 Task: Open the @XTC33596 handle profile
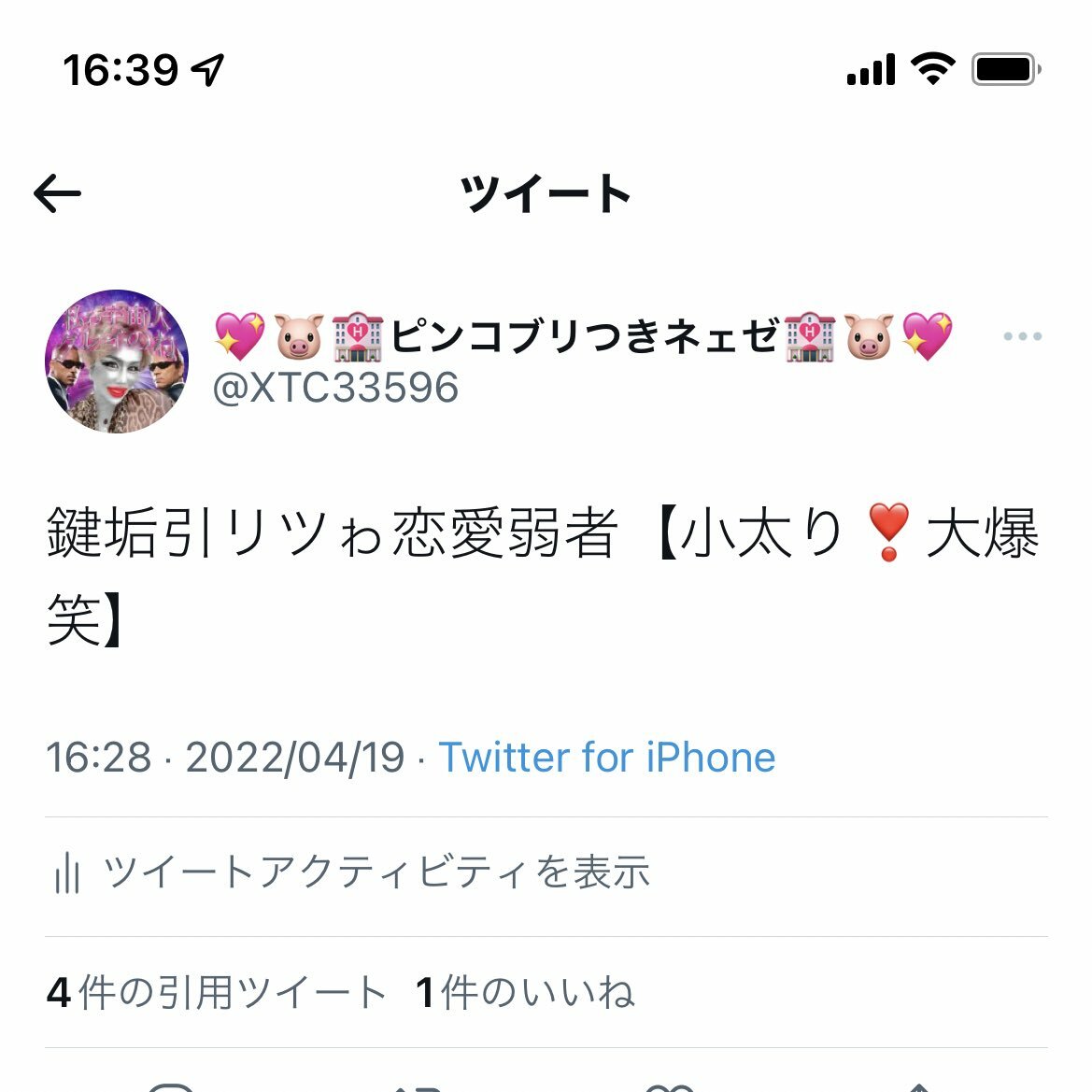coord(336,388)
